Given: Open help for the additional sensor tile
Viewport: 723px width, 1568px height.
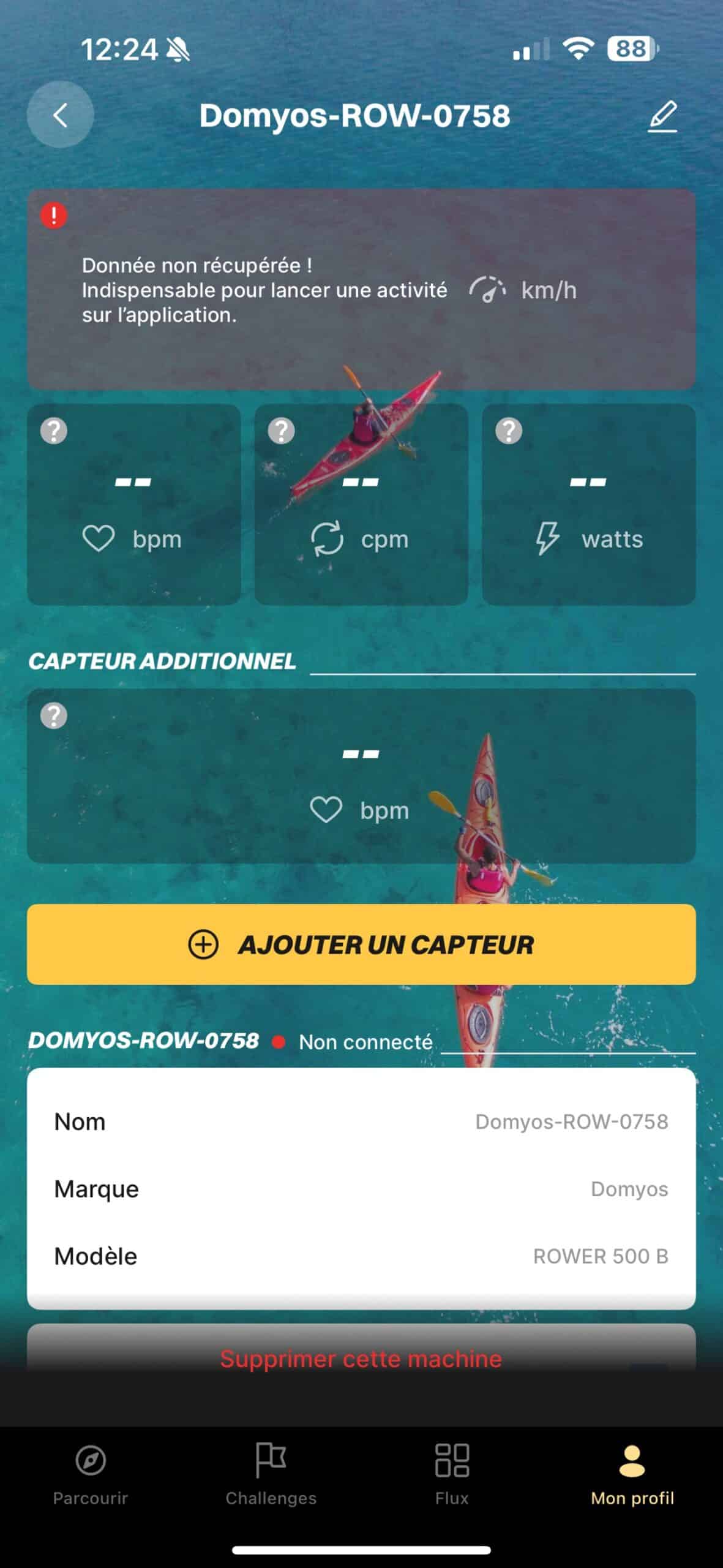Looking at the screenshot, I should pos(54,715).
